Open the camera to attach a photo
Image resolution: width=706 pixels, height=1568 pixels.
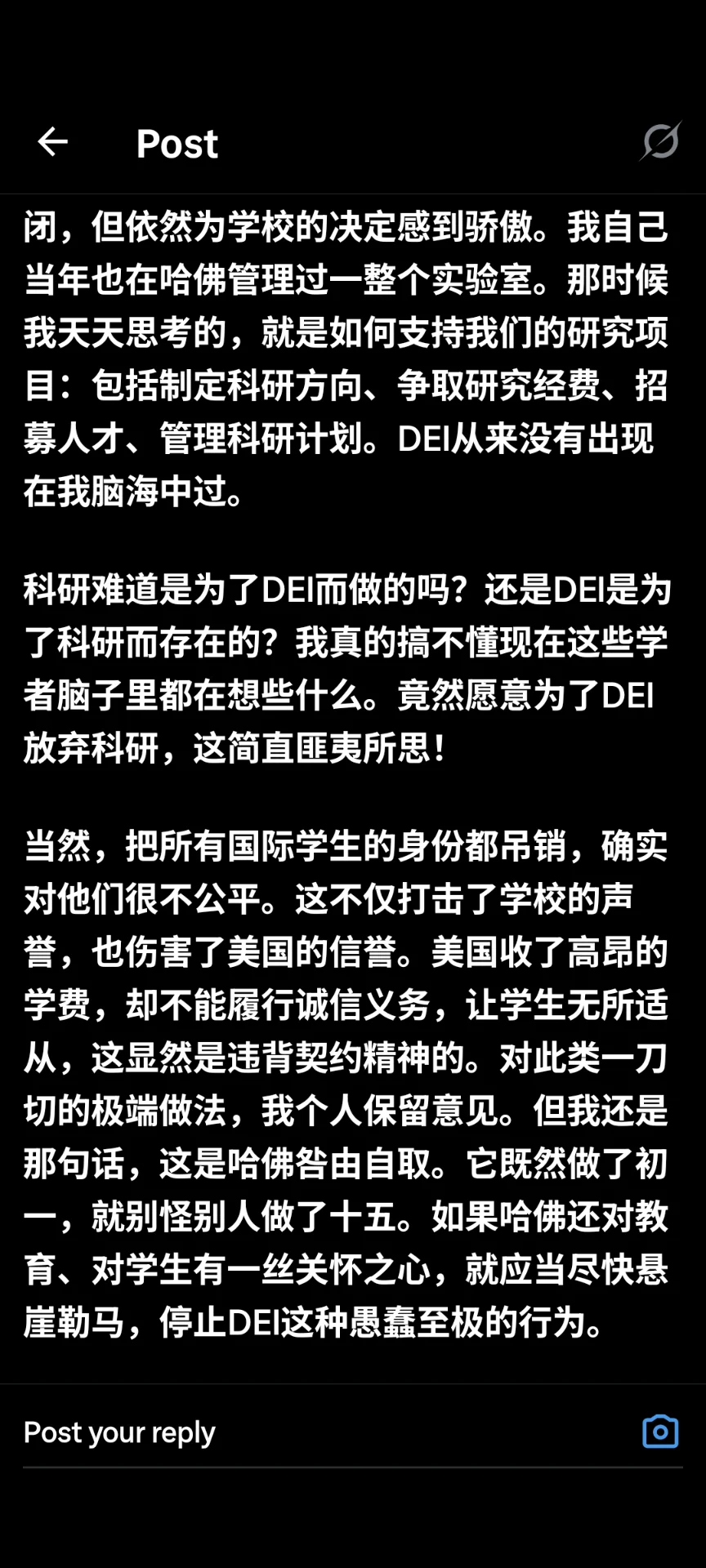pyautogui.click(x=660, y=1432)
